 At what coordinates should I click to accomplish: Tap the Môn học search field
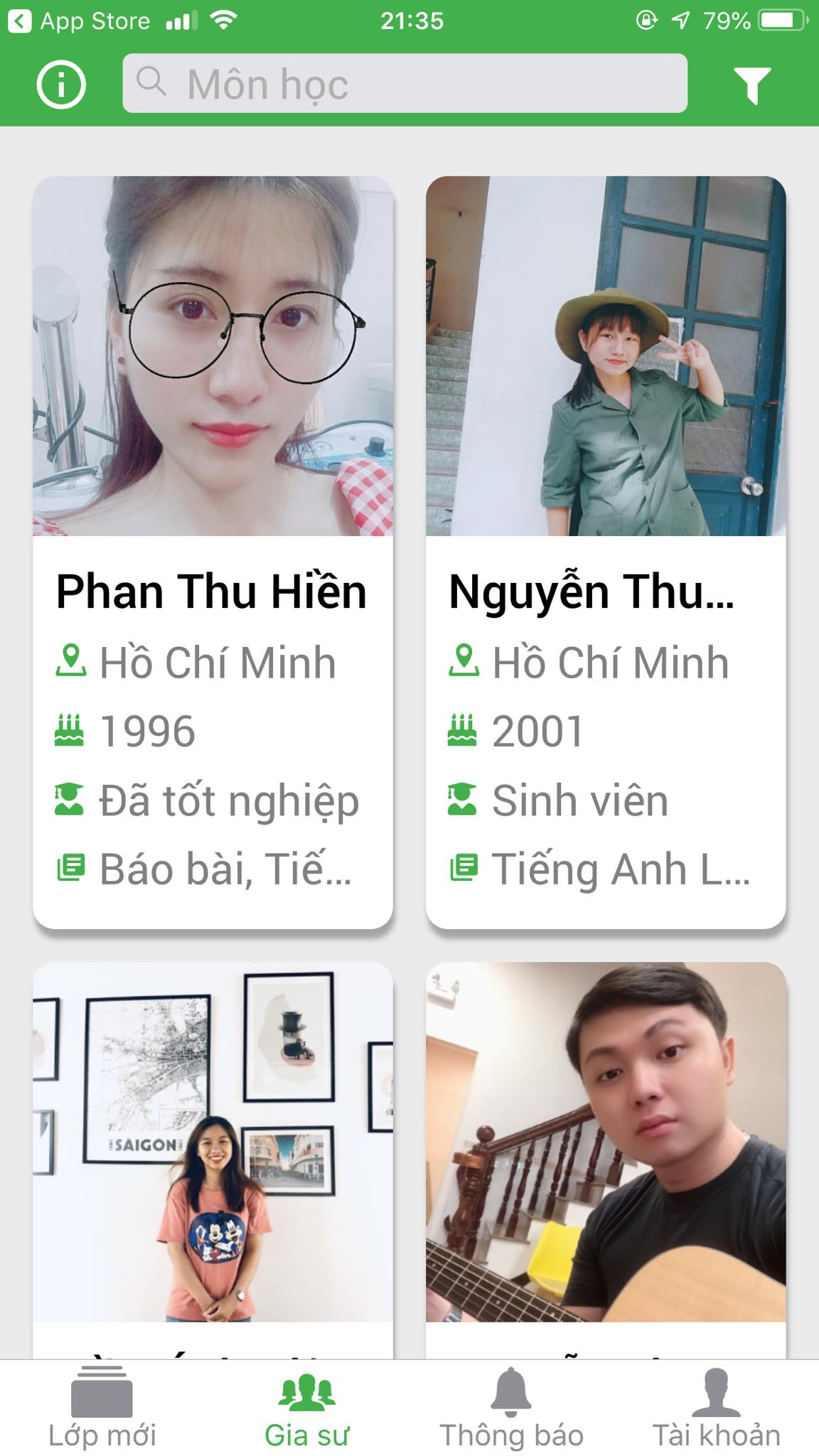[x=405, y=82]
